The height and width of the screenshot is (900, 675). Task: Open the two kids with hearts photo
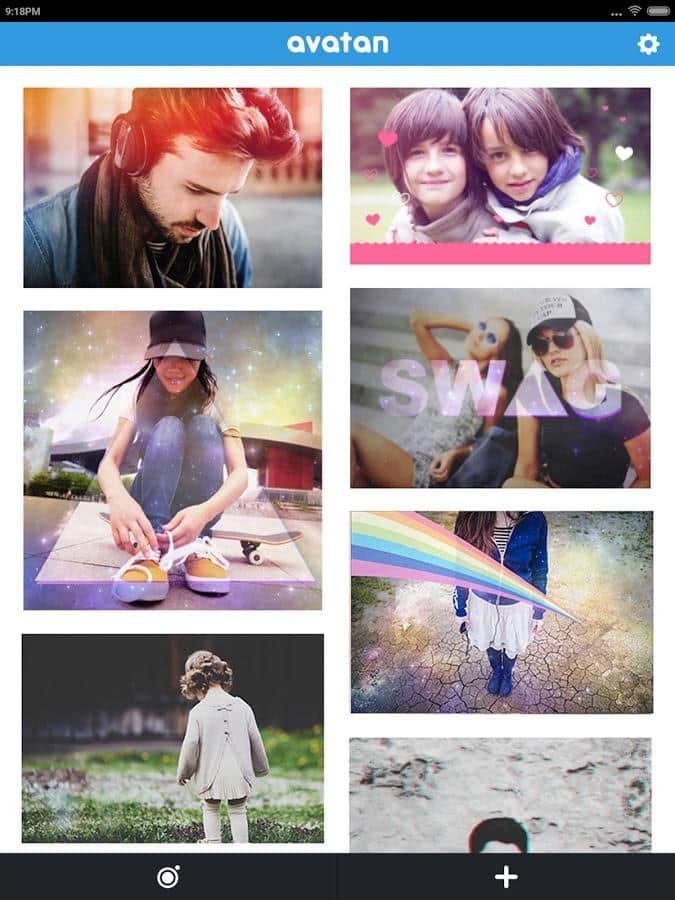click(x=500, y=175)
